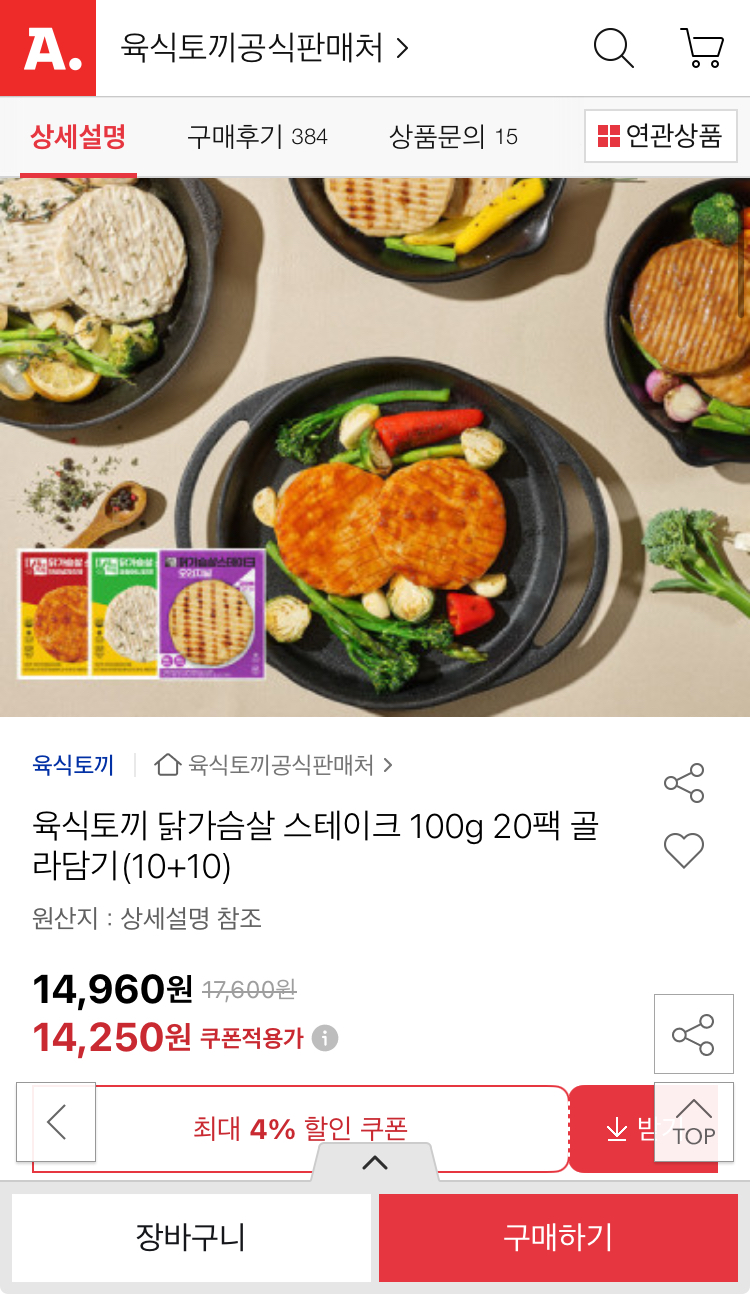Tap 구매하기 to buy now
The image size is (750, 1294).
click(x=557, y=1238)
